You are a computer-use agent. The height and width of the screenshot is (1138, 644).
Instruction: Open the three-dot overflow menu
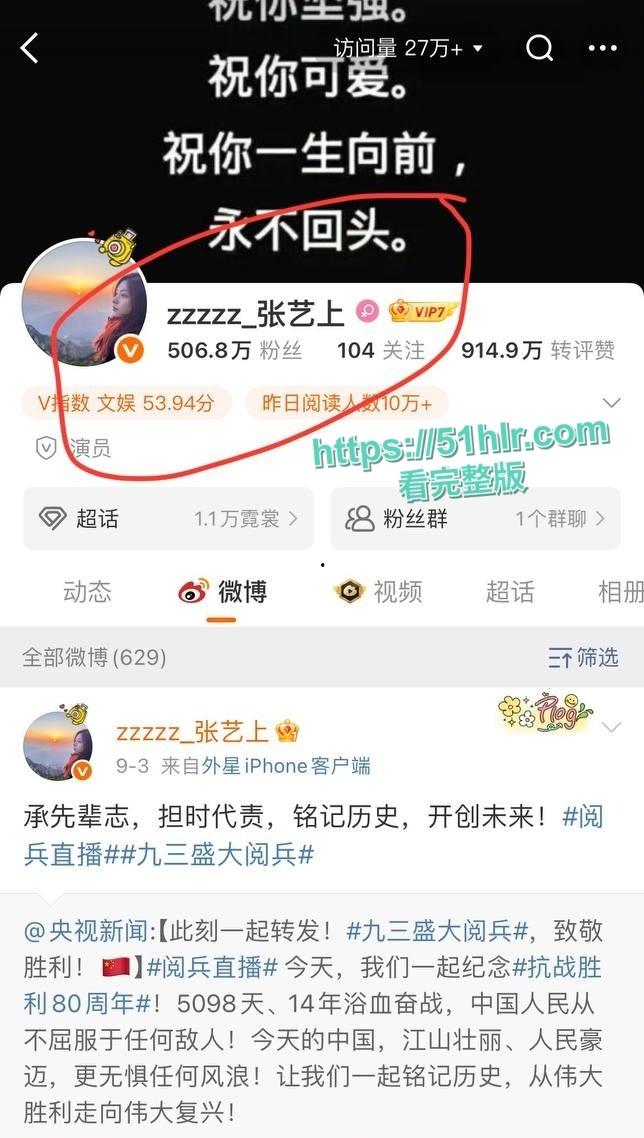coord(603,47)
